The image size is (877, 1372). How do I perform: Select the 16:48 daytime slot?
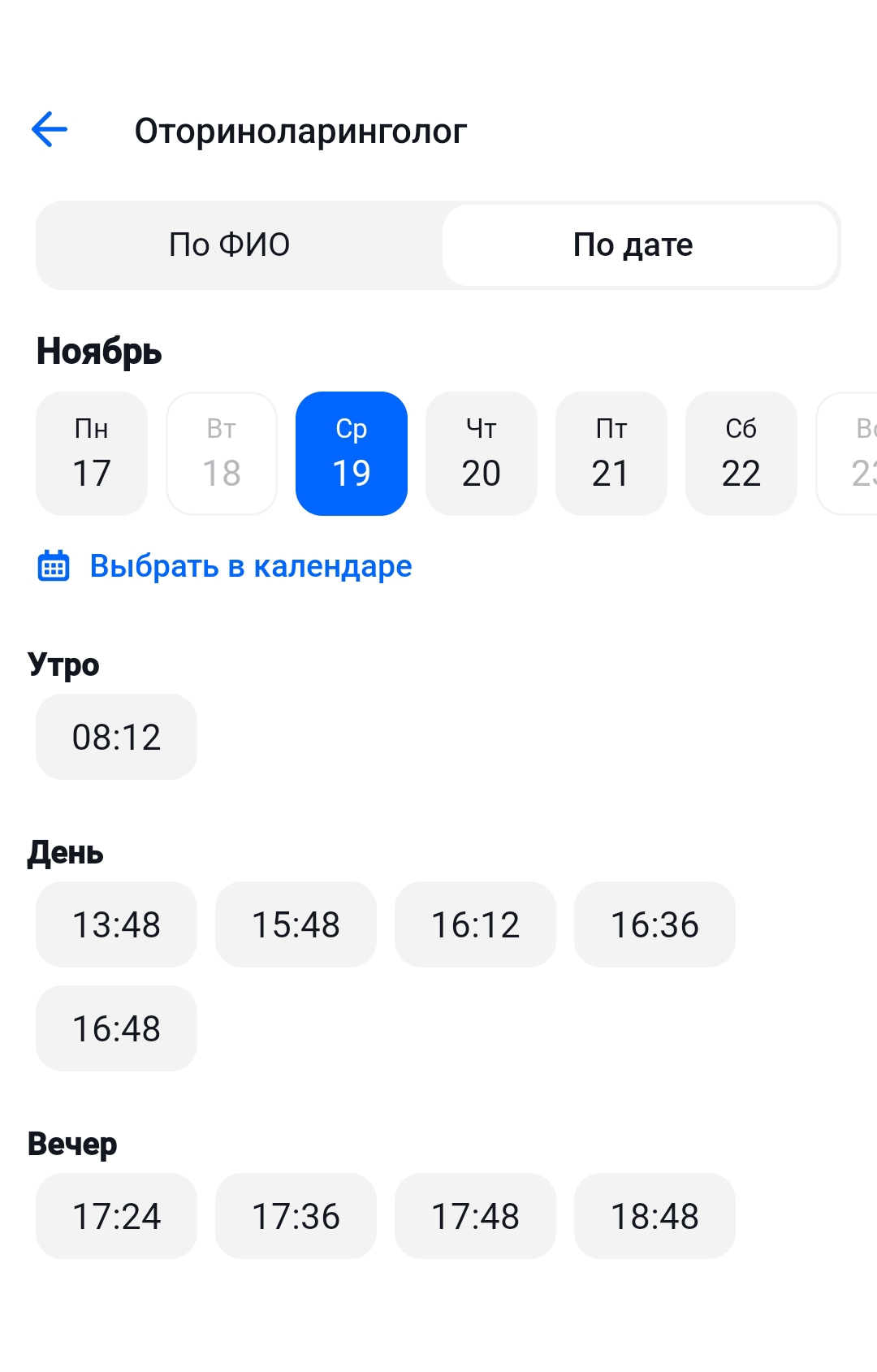click(x=116, y=1028)
